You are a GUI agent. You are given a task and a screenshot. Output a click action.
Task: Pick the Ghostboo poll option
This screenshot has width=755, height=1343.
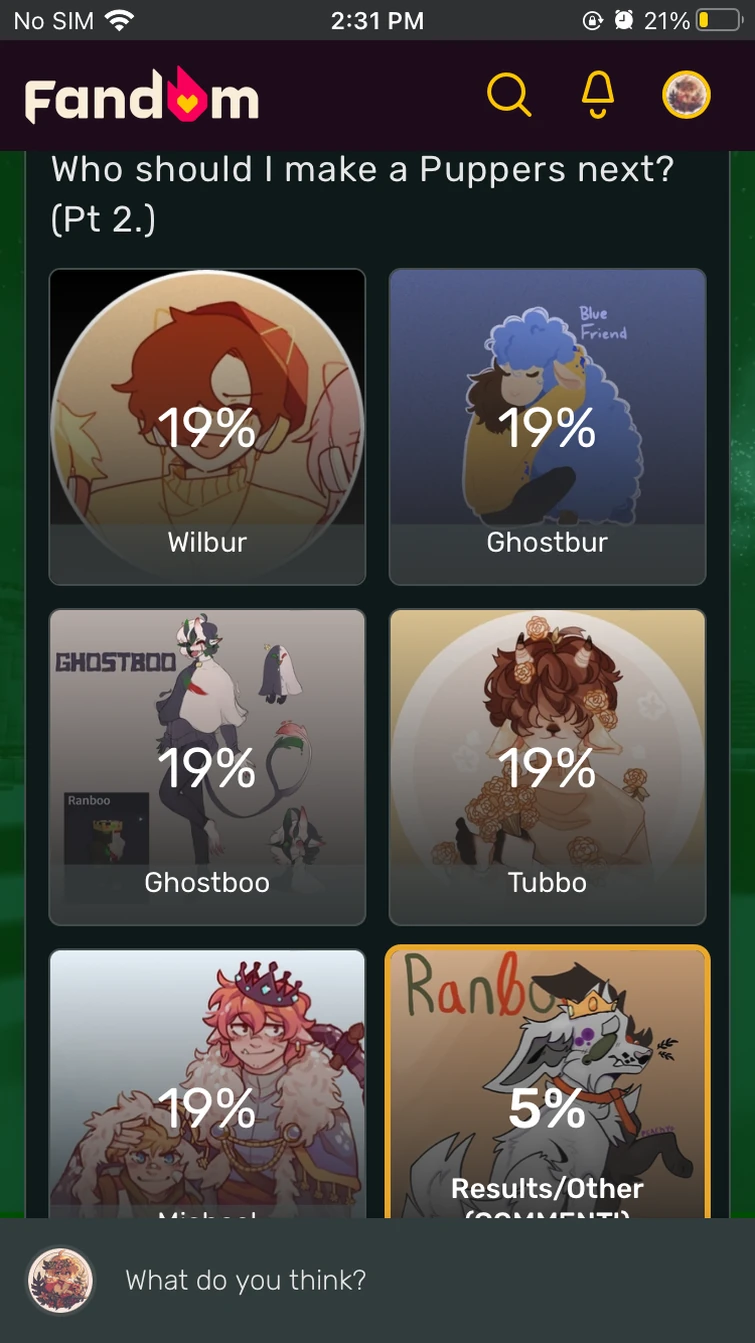207,767
